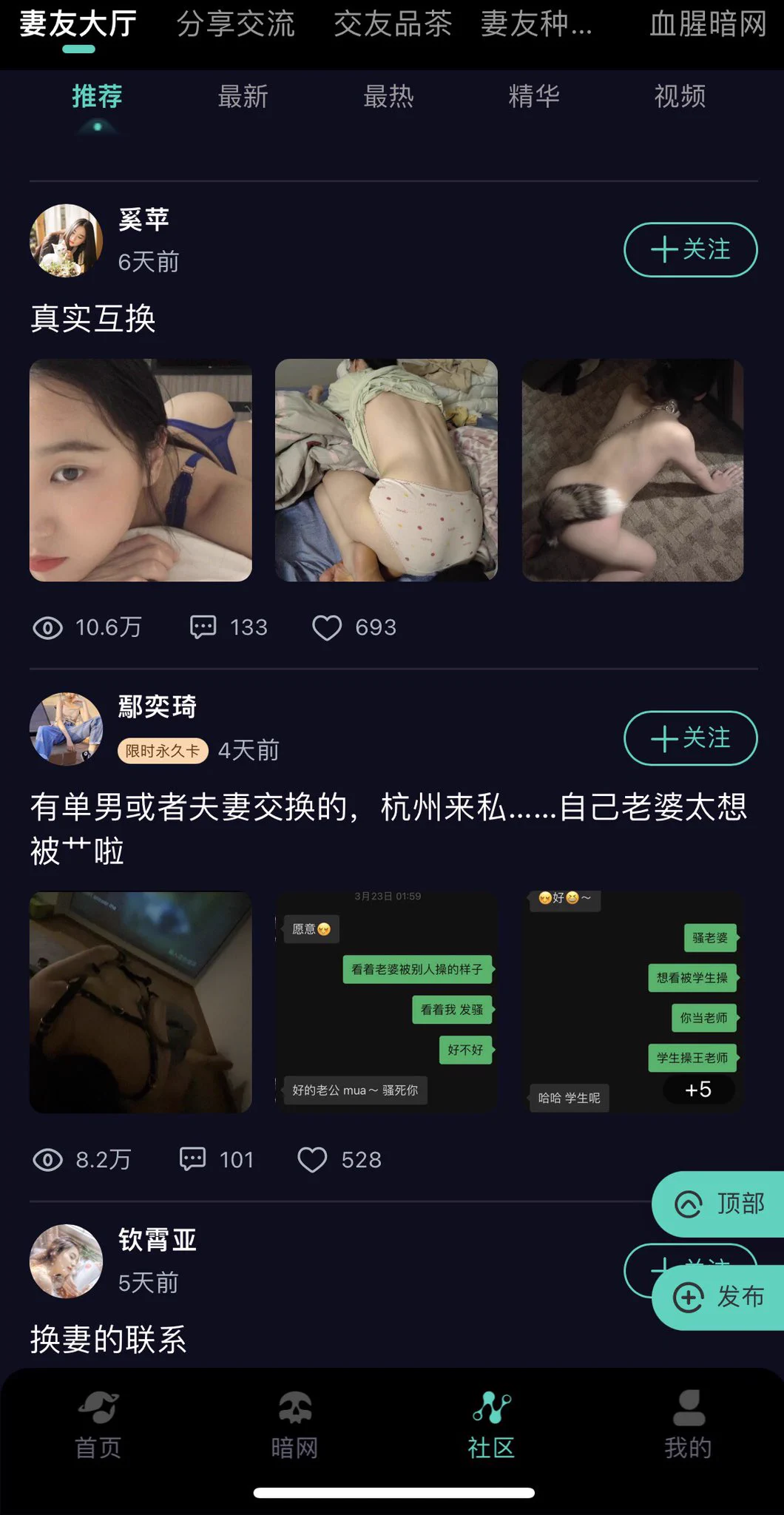Switch to the 最热 sort tab
This screenshot has width=784, height=1515.
click(388, 97)
